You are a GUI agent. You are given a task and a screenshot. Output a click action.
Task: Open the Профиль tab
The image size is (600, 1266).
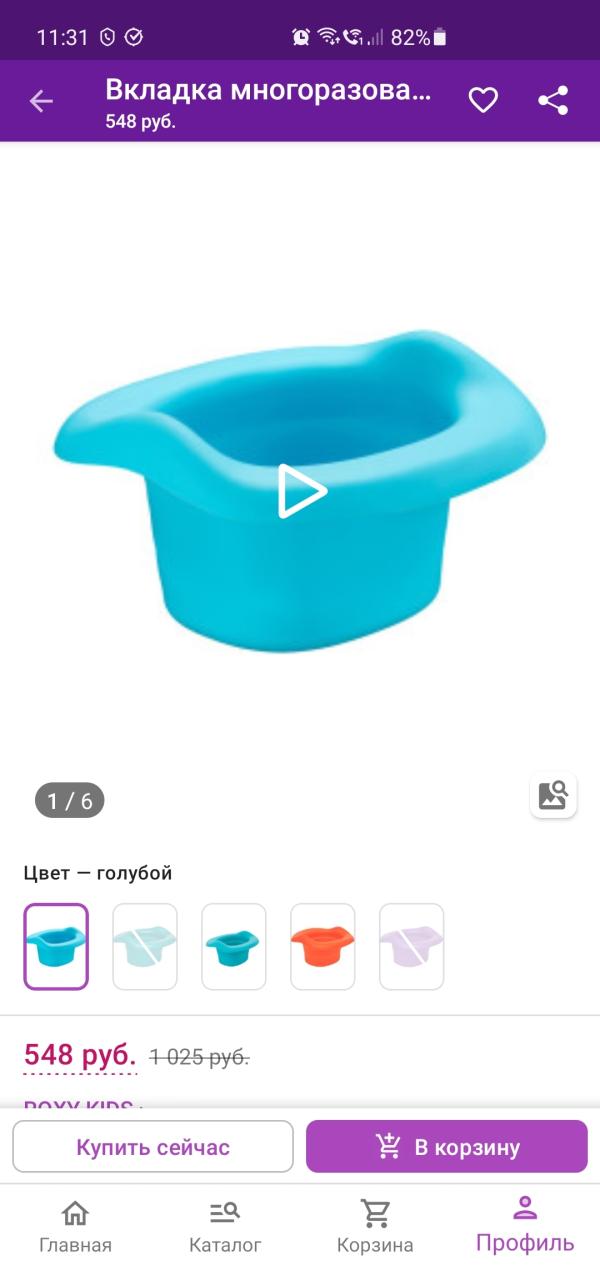pos(525,1224)
